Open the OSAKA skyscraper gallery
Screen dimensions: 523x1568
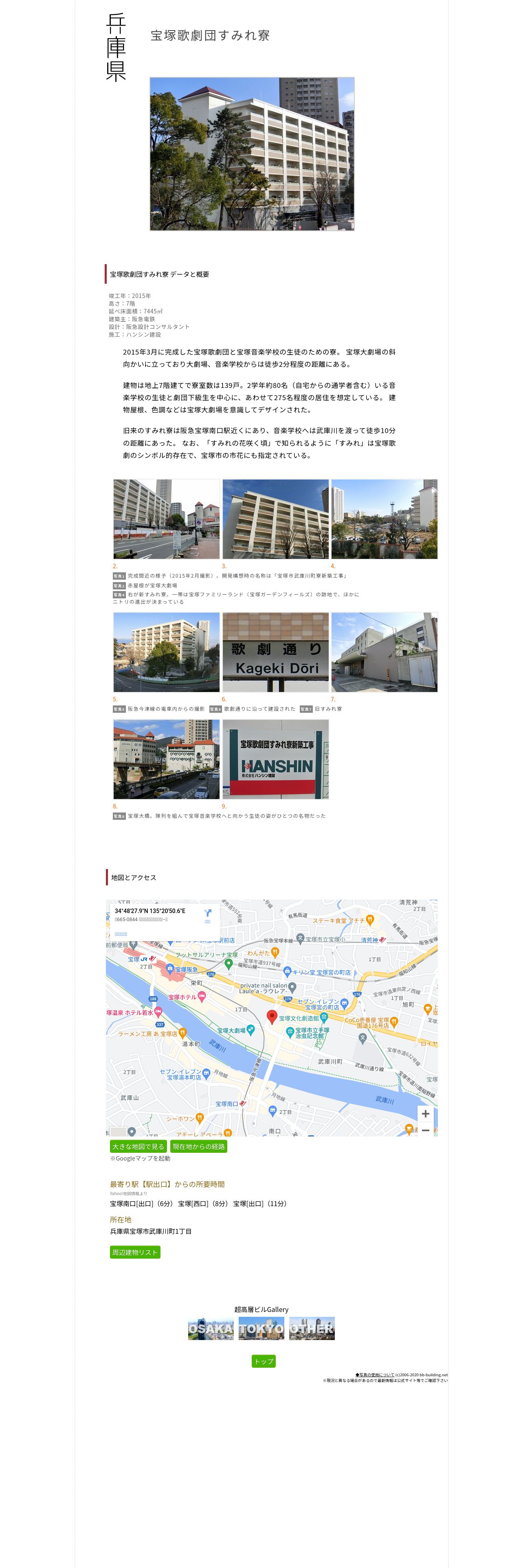click(x=211, y=1328)
